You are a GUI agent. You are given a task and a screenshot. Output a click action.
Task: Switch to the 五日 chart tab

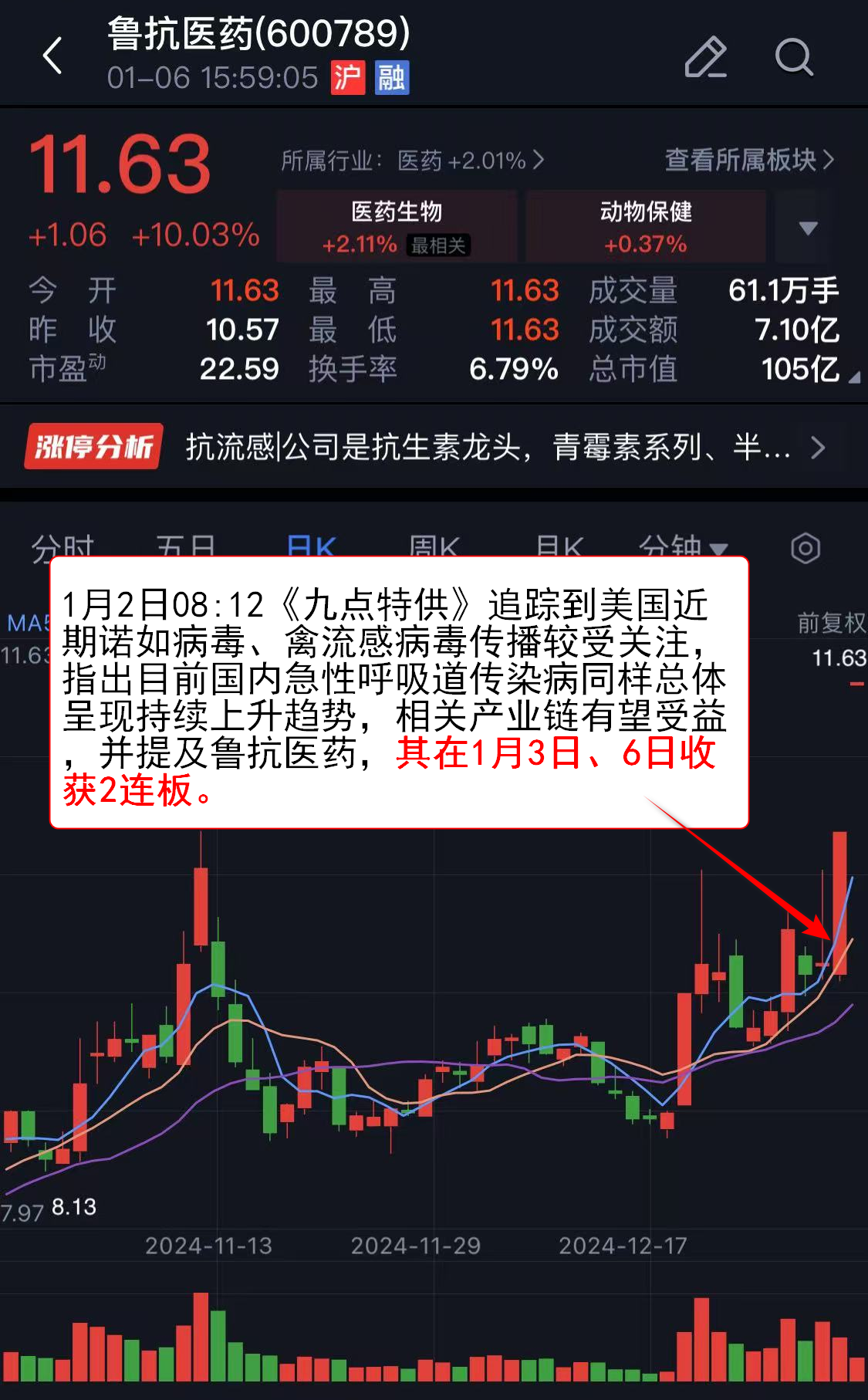185,546
